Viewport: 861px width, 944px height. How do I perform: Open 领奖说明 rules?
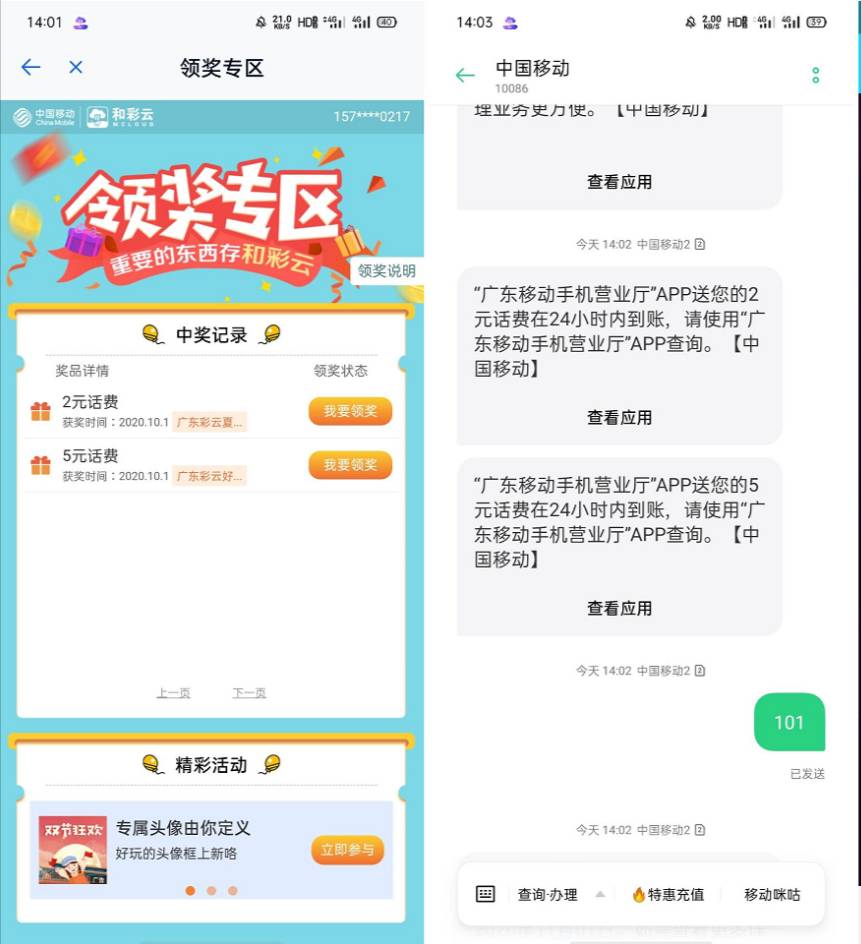coord(387,271)
